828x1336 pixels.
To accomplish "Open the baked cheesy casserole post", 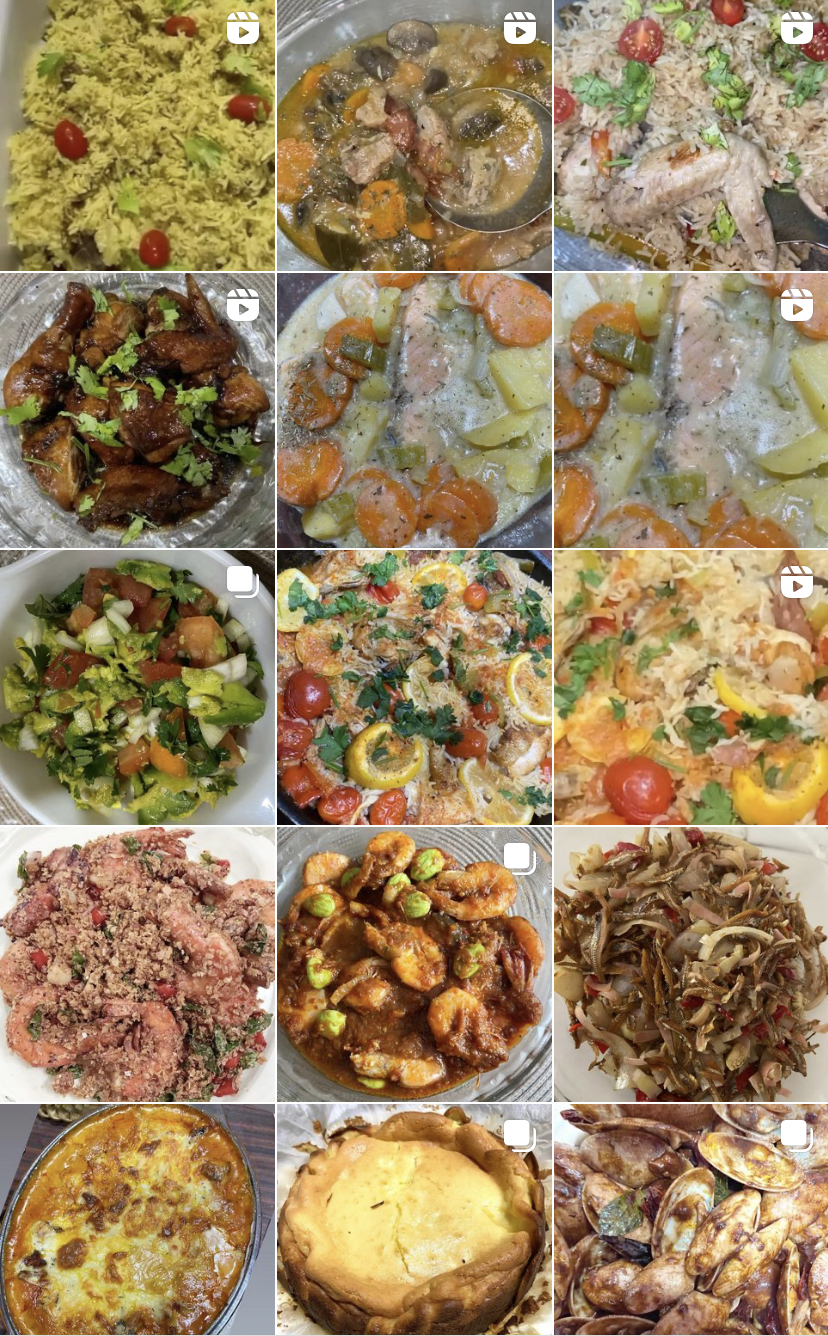I will 137,1220.
